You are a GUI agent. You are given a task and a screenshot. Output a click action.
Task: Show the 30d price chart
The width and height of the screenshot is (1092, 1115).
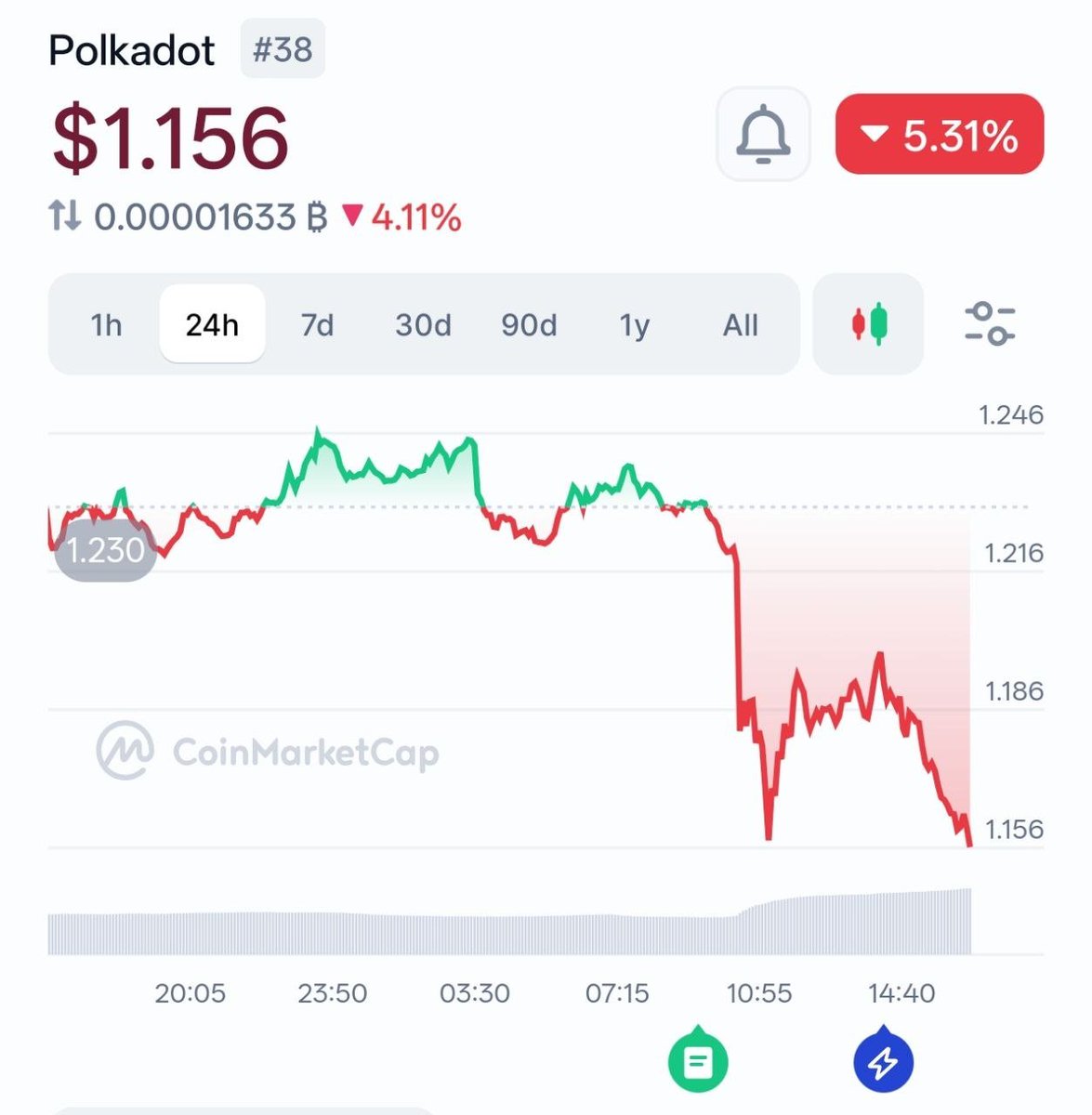pos(423,324)
